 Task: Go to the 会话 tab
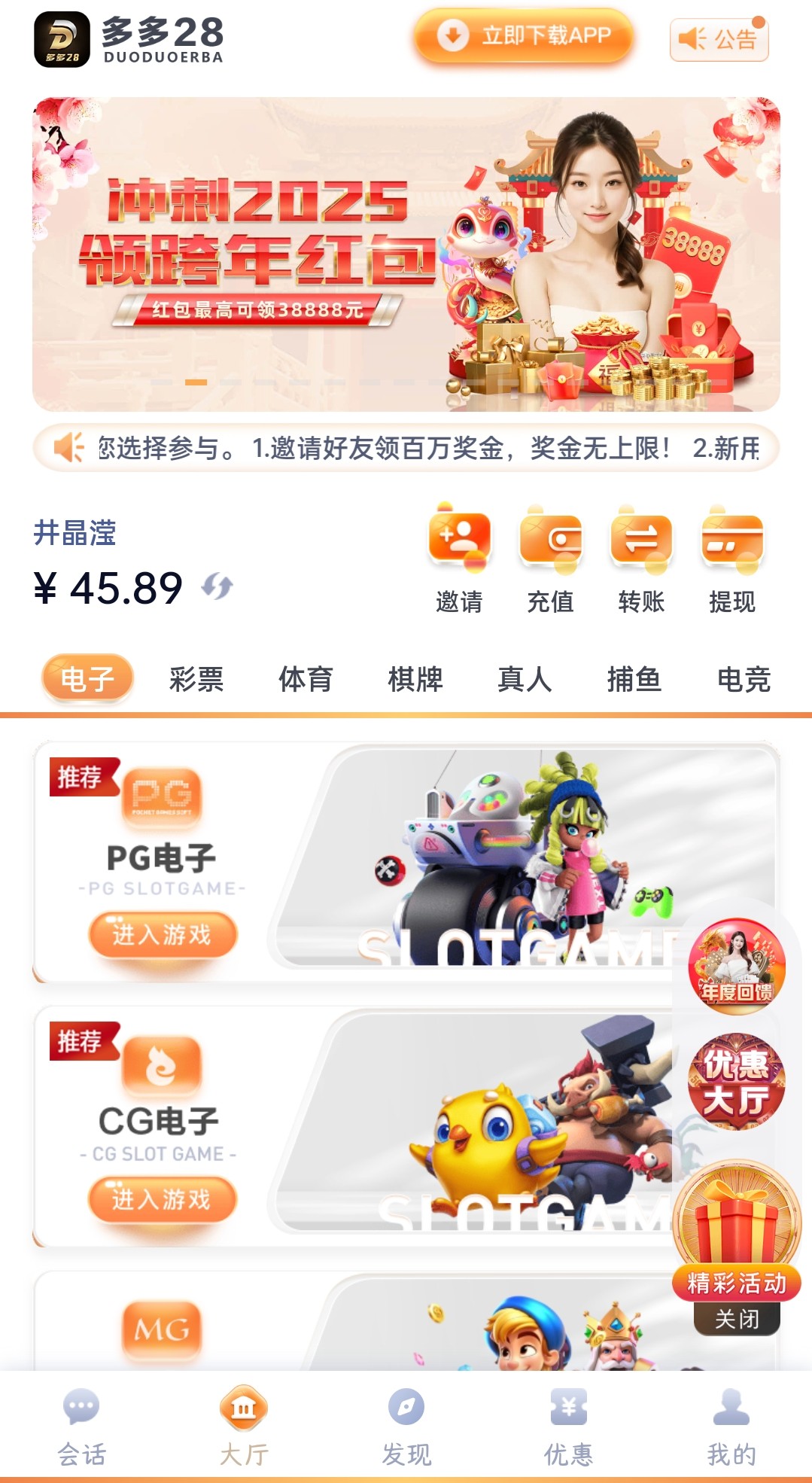81,1424
